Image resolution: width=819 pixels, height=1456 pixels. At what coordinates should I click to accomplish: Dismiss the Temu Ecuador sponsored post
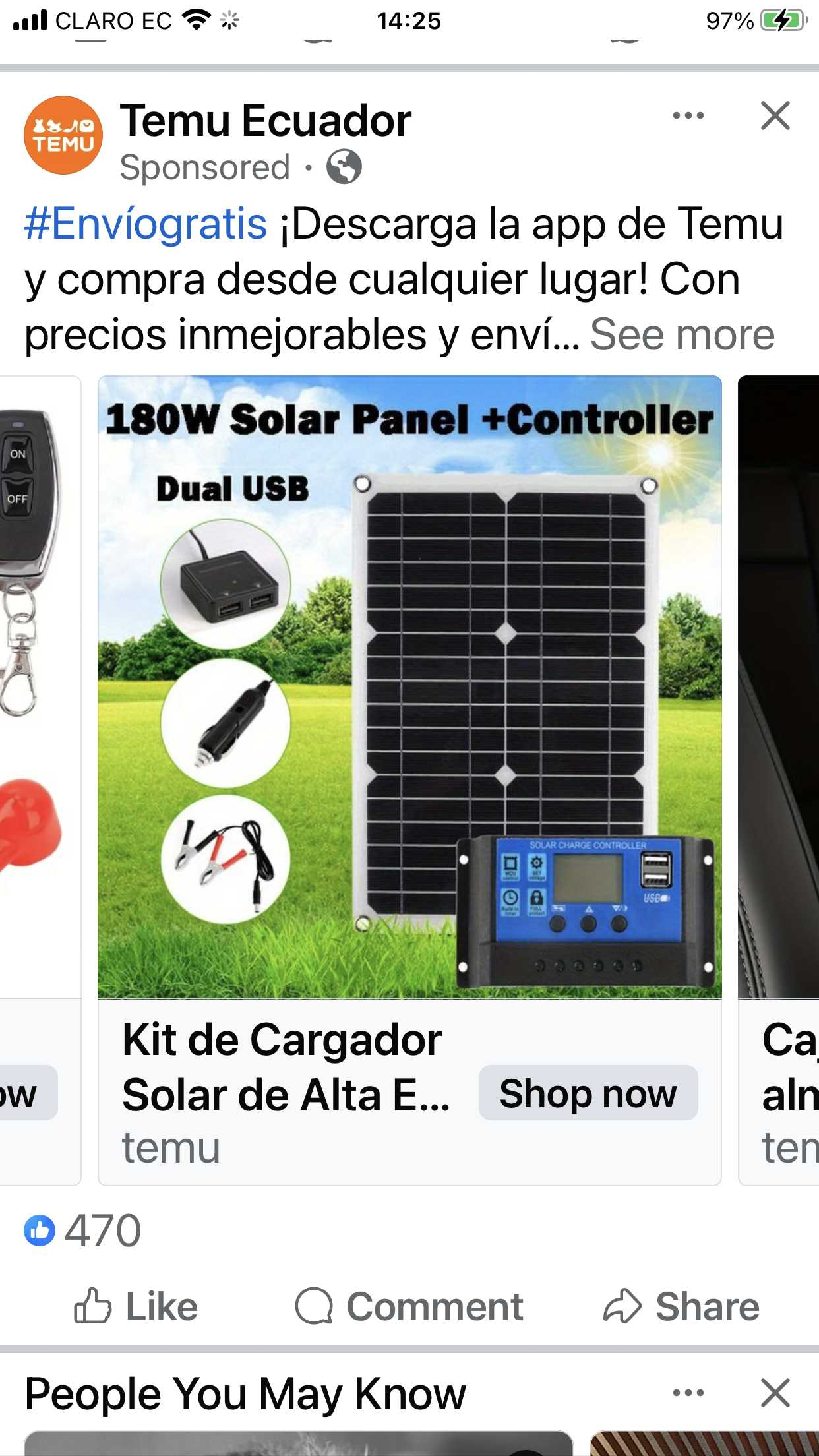point(775,116)
